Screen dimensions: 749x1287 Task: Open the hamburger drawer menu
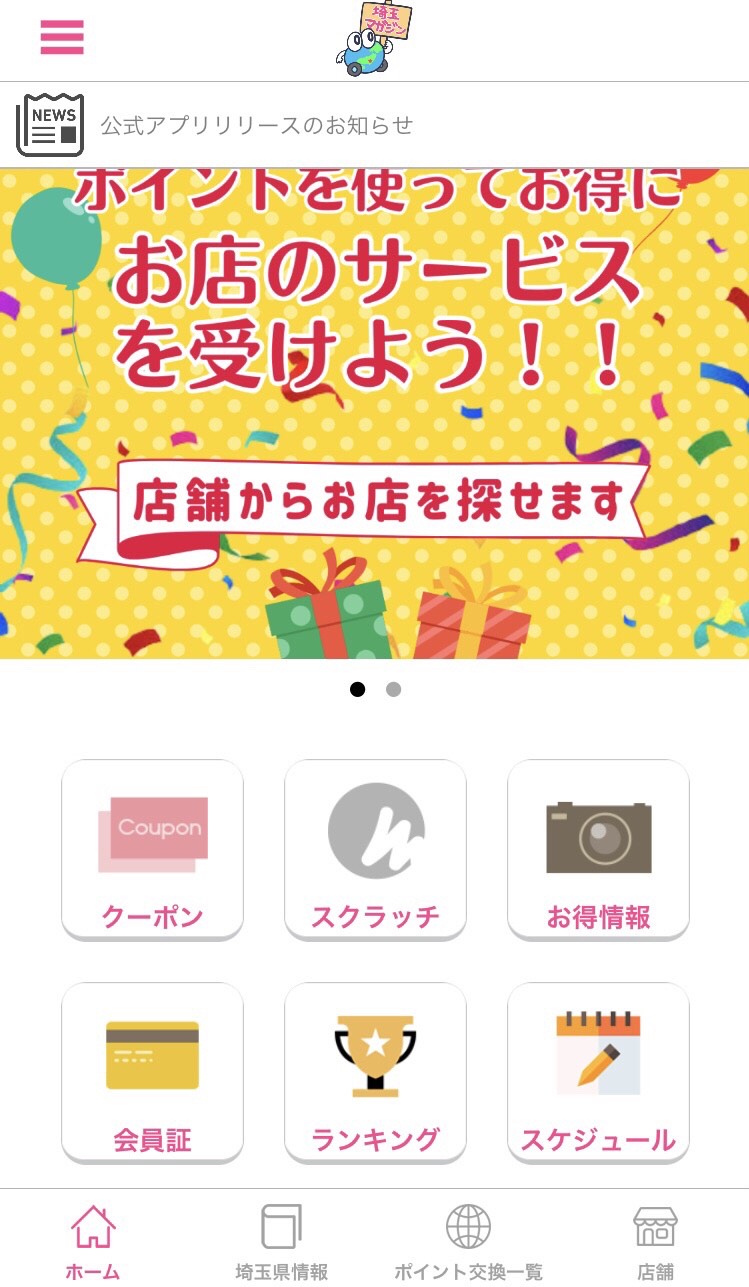62,37
